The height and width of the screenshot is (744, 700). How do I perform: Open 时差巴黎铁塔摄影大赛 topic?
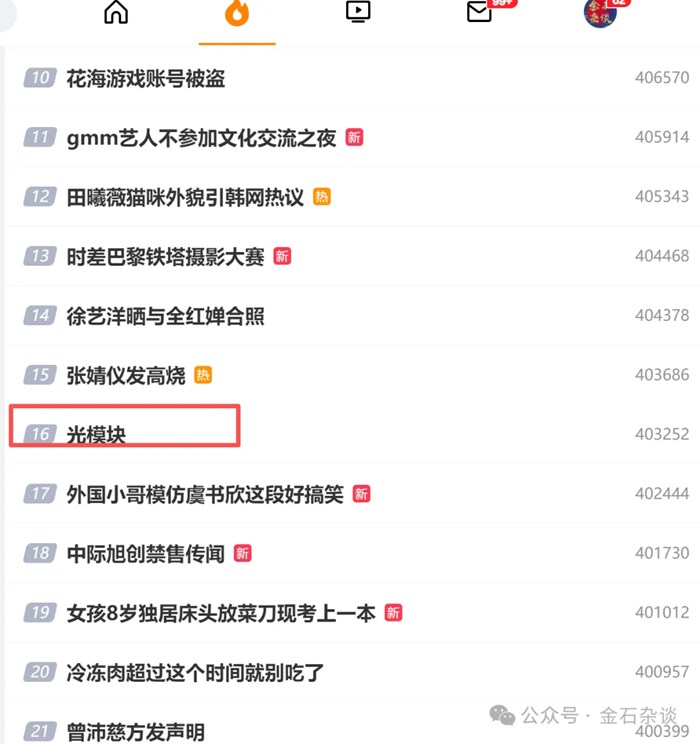coord(165,257)
